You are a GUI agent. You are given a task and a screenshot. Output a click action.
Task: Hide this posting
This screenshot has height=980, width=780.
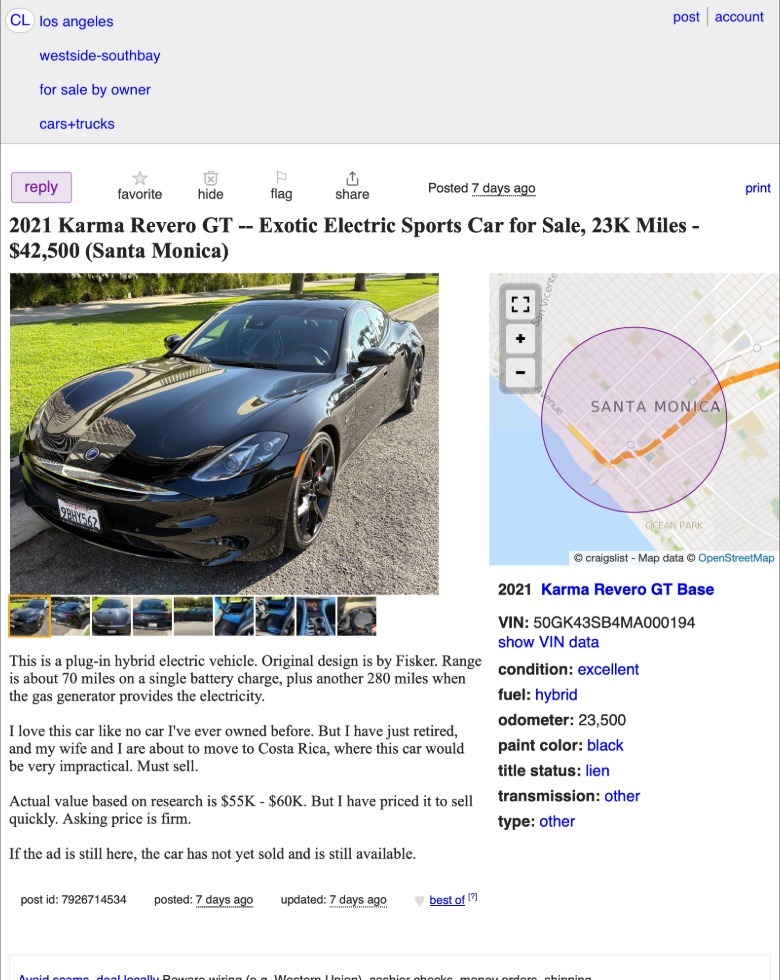210,185
